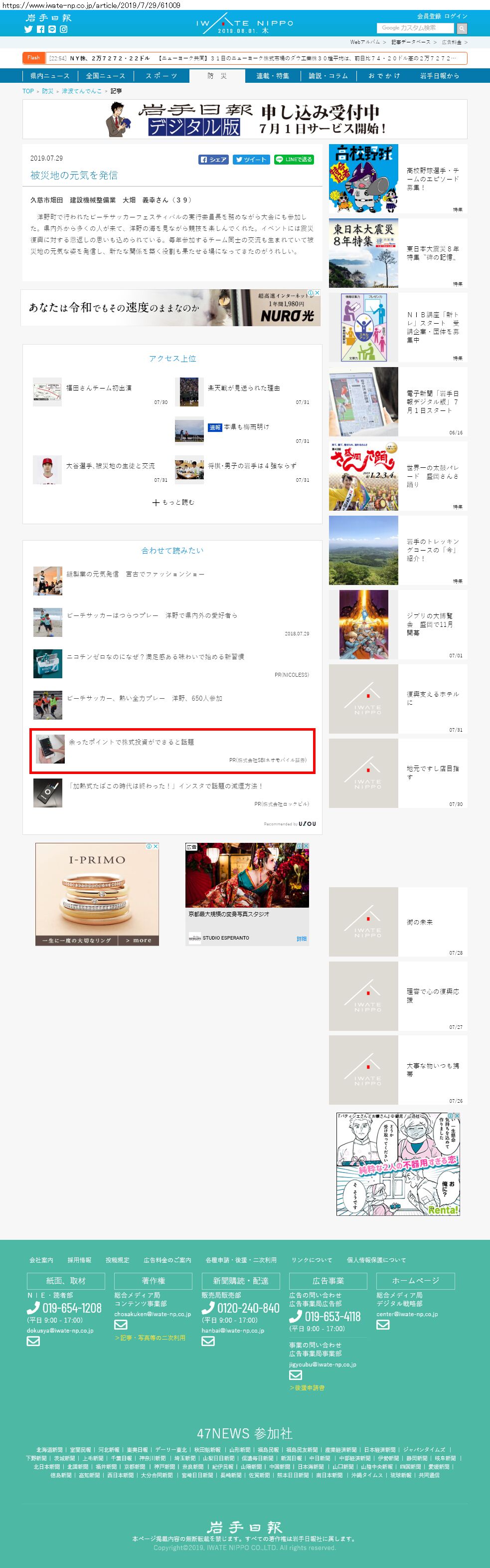
Task: Tap the search magnifier button
Action: (x=462, y=28)
